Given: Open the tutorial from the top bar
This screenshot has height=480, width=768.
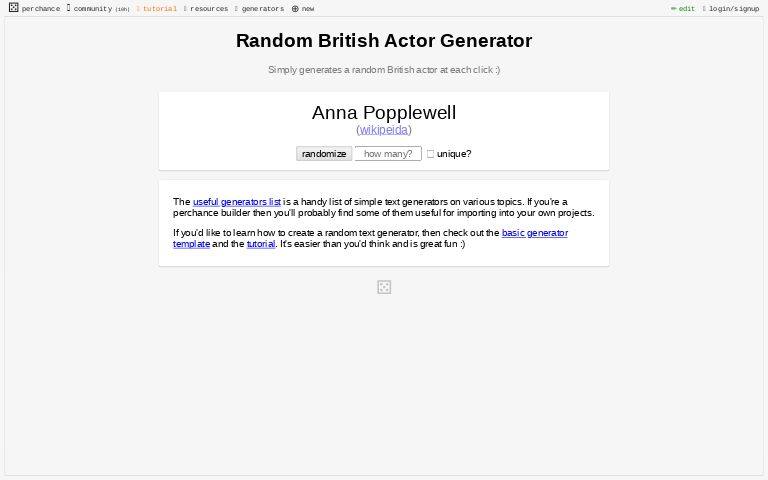Looking at the screenshot, I should [159, 8].
